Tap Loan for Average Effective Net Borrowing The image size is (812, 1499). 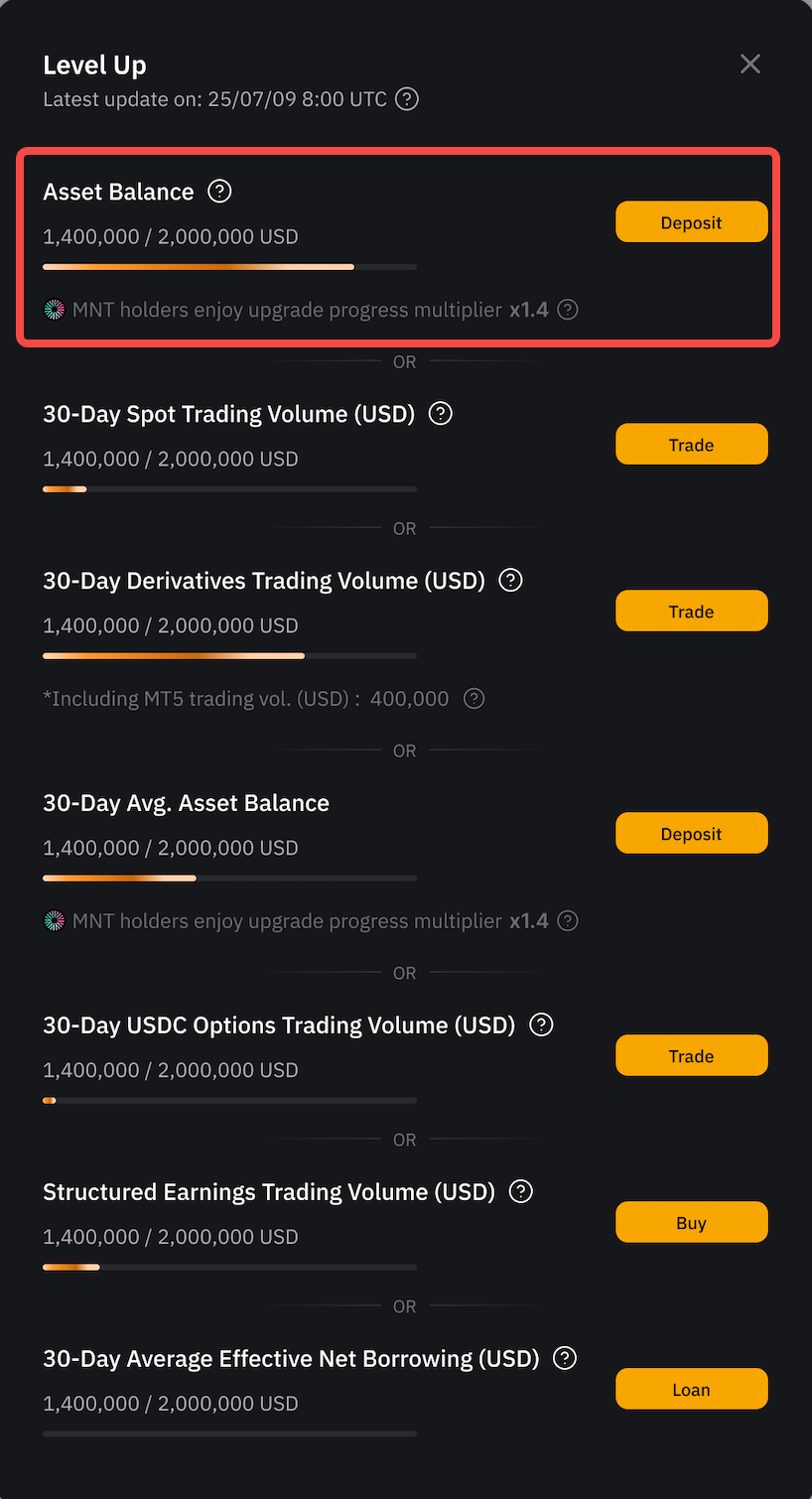tap(691, 1390)
